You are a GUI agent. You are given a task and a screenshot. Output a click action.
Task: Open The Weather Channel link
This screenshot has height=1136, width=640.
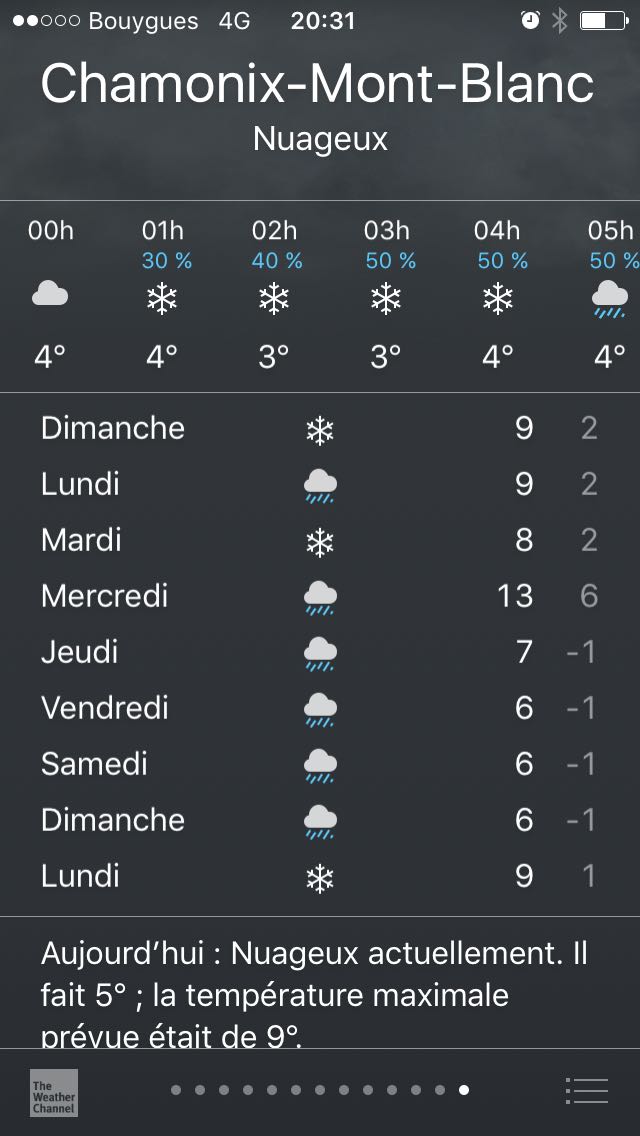tap(53, 1092)
